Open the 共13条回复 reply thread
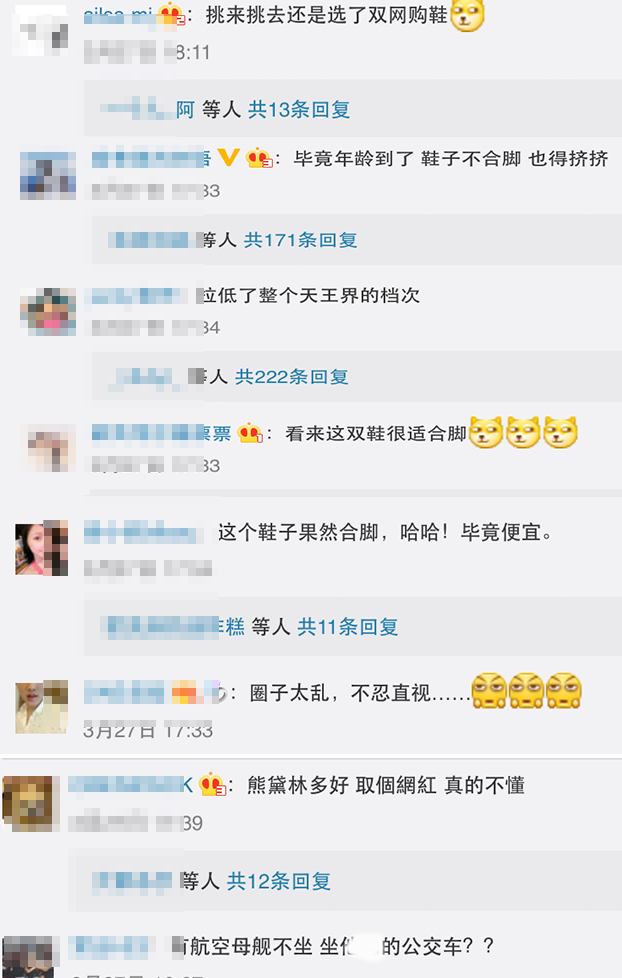The width and height of the screenshot is (622, 978). (x=299, y=110)
